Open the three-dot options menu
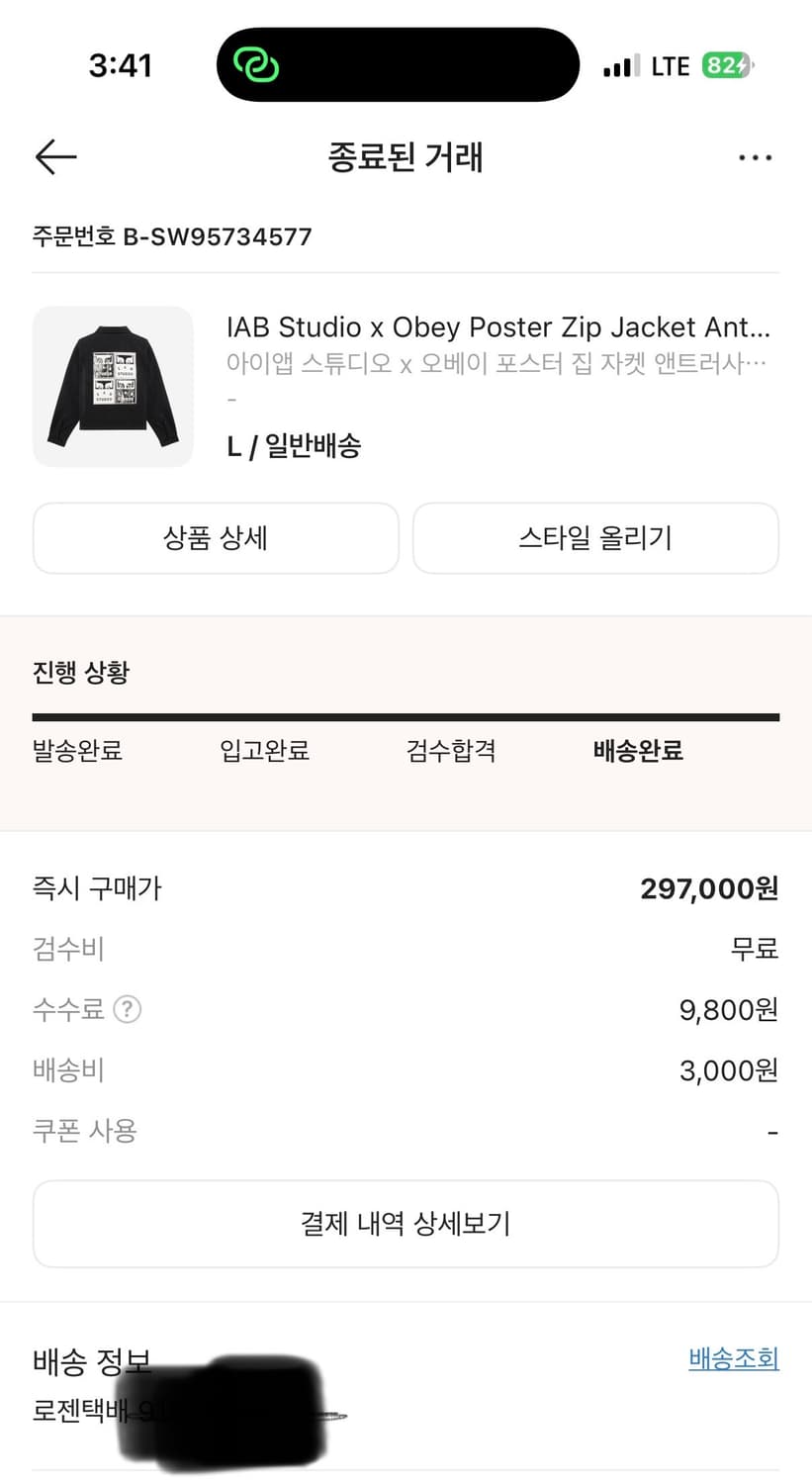Screen dimensions: 812x1484 coord(755,156)
